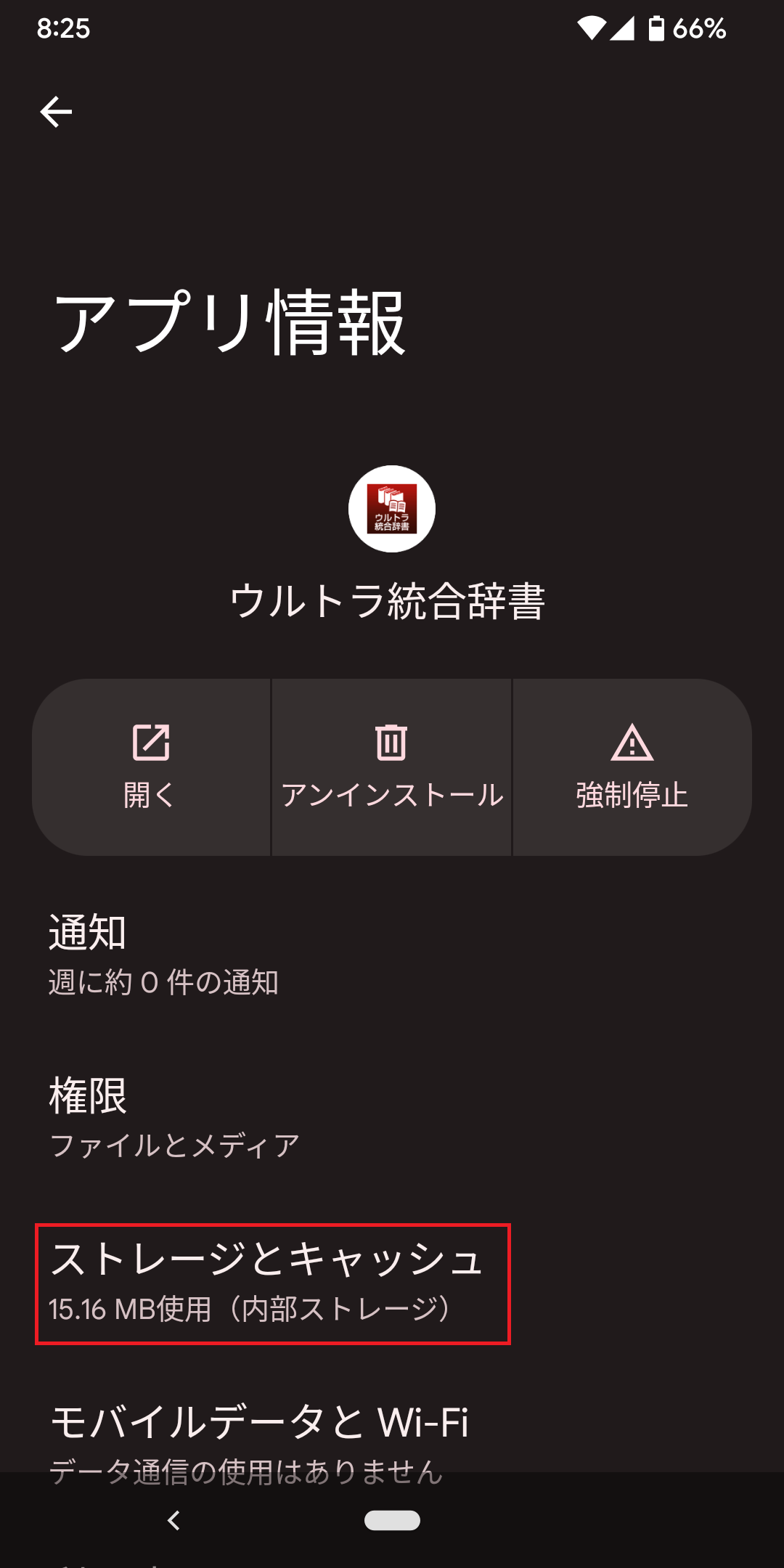Open ストレージとキャッシュ
This screenshot has width=784, height=1568.
click(392, 1283)
